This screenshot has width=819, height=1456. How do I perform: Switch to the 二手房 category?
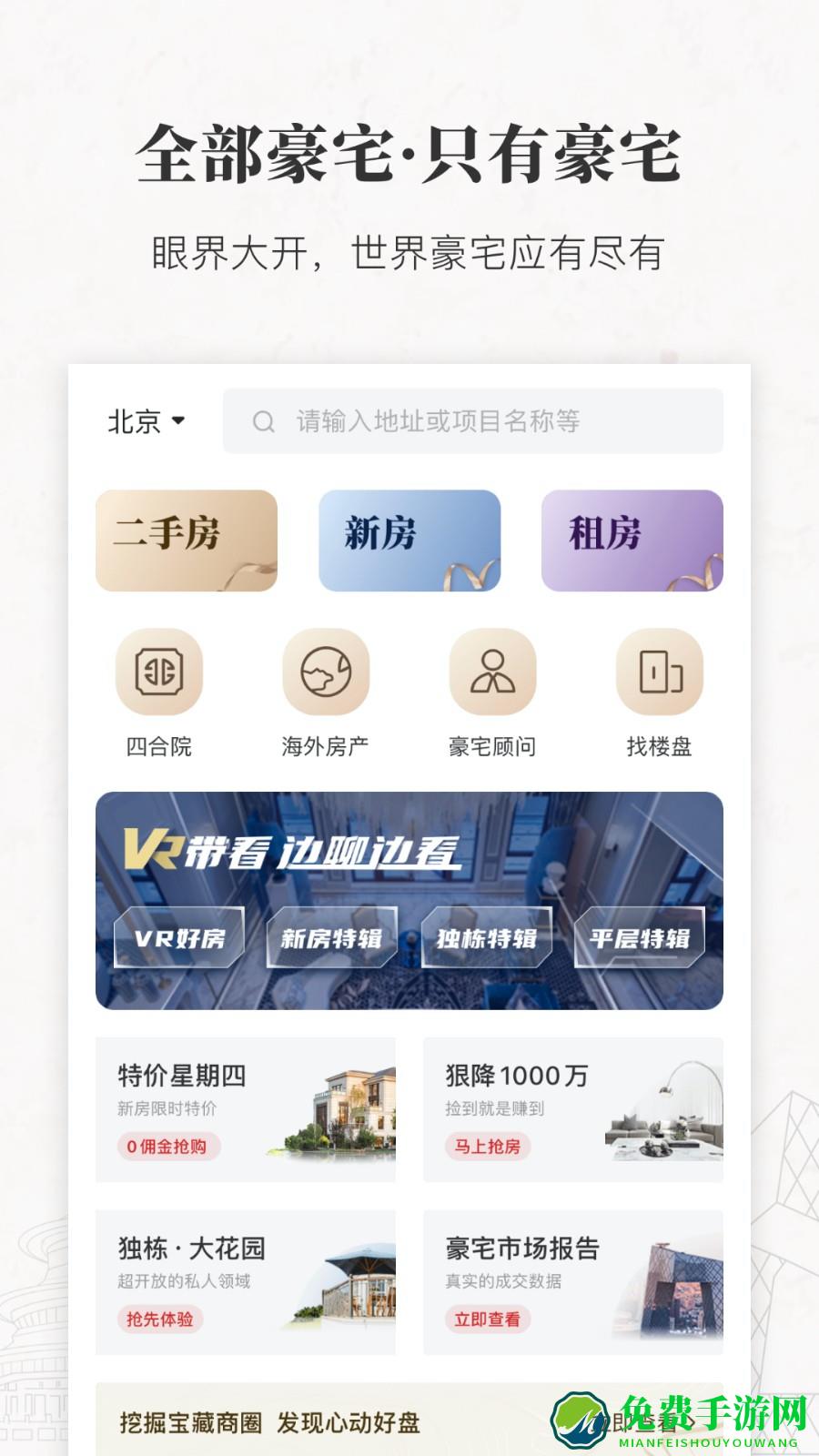187,540
